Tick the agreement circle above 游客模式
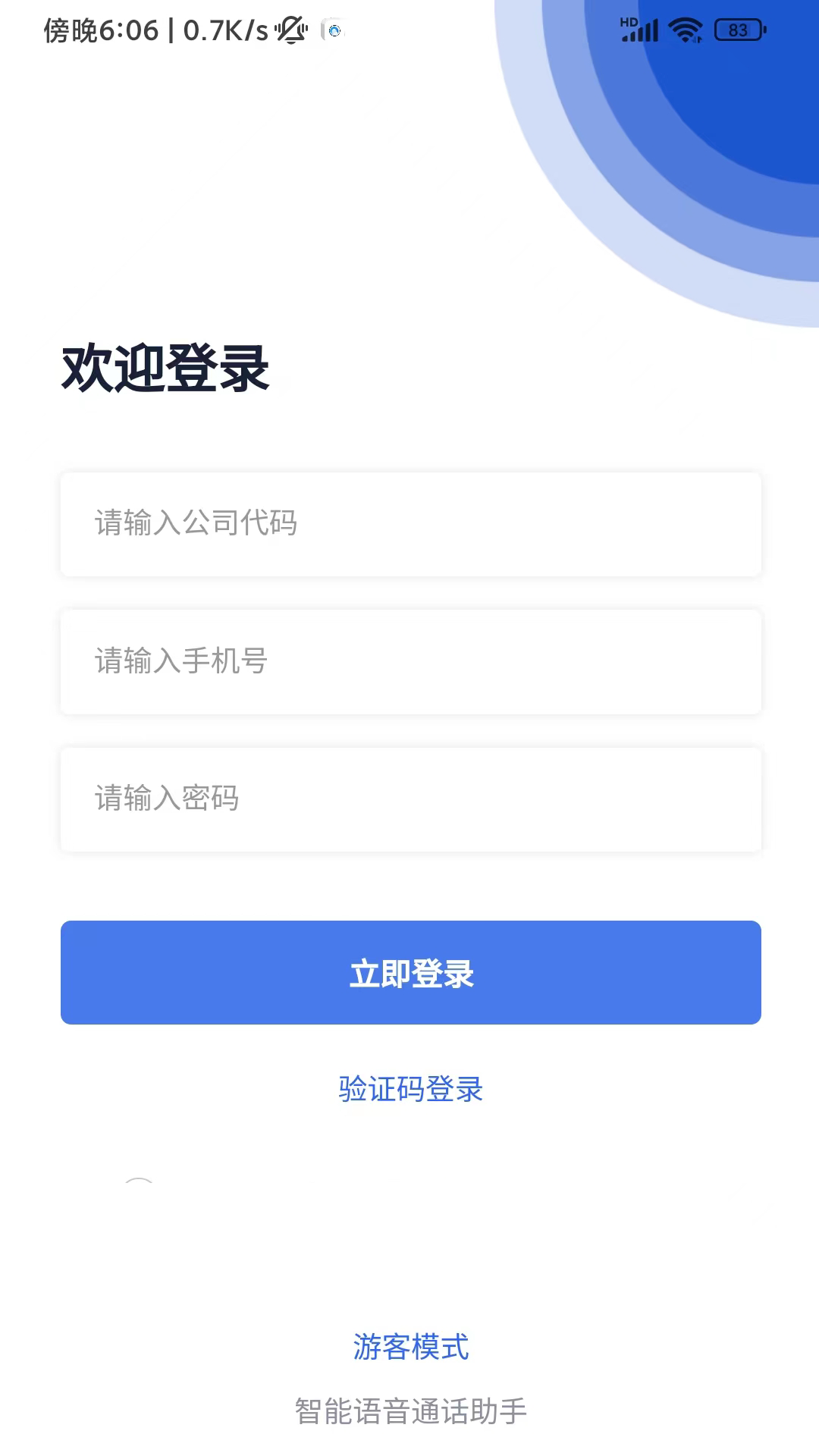The image size is (819, 1456). pyautogui.click(x=140, y=1188)
